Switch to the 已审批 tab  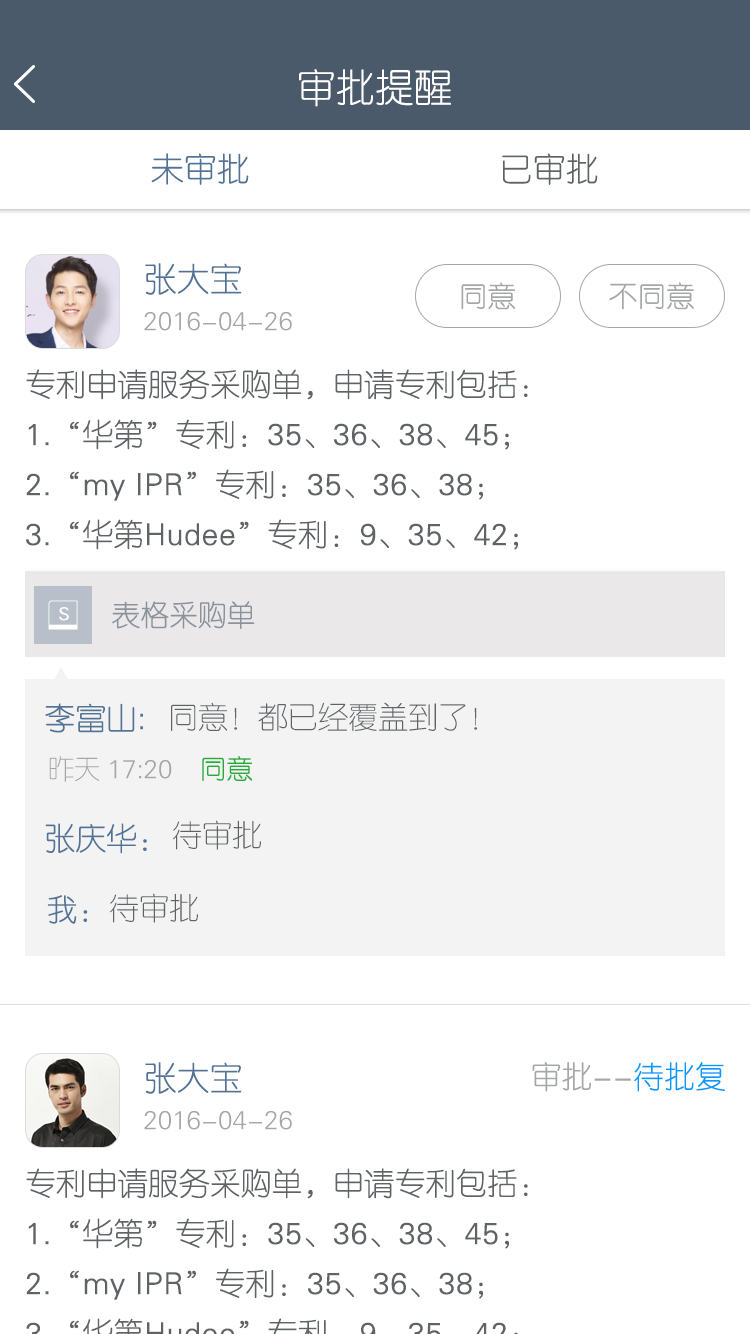coord(549,170)
